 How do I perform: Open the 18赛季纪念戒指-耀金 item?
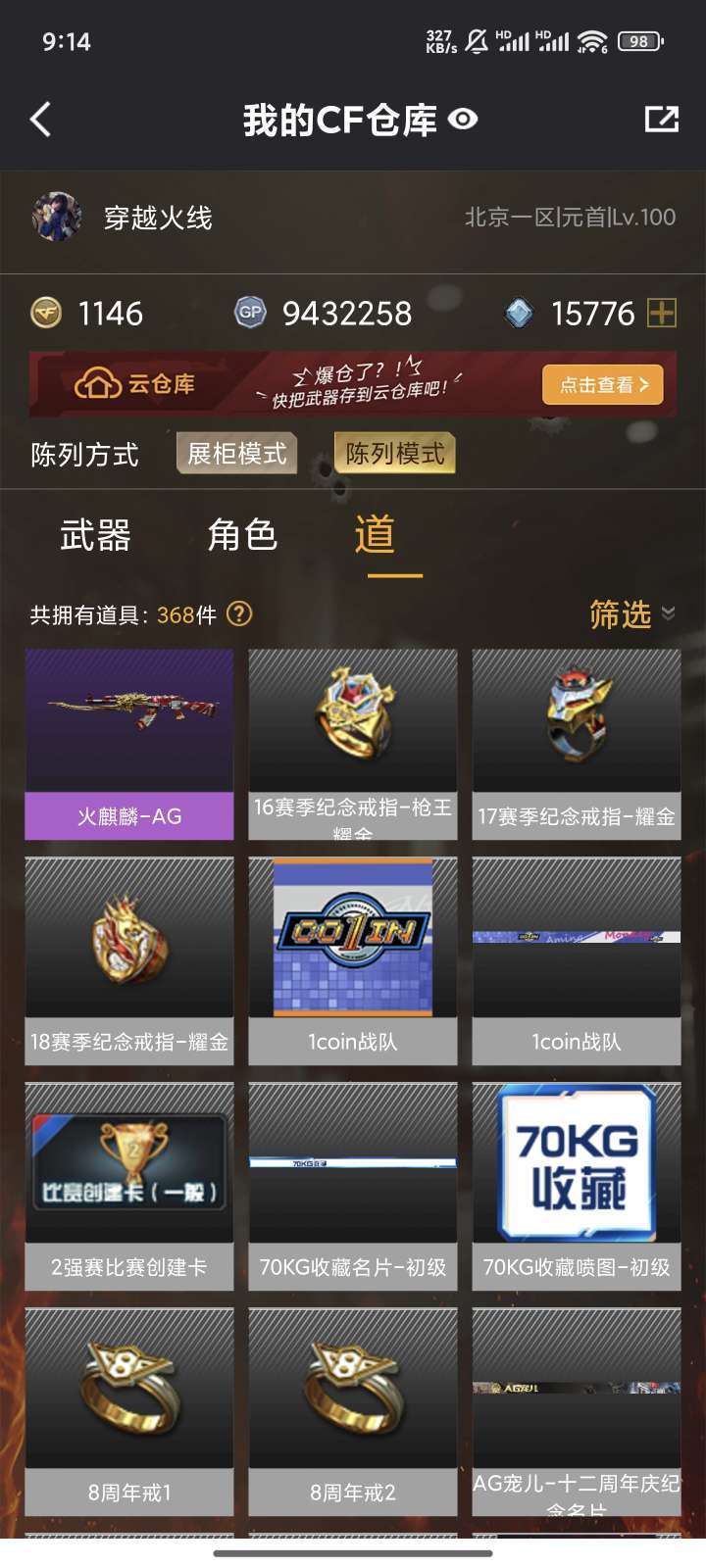coord(129,961)
